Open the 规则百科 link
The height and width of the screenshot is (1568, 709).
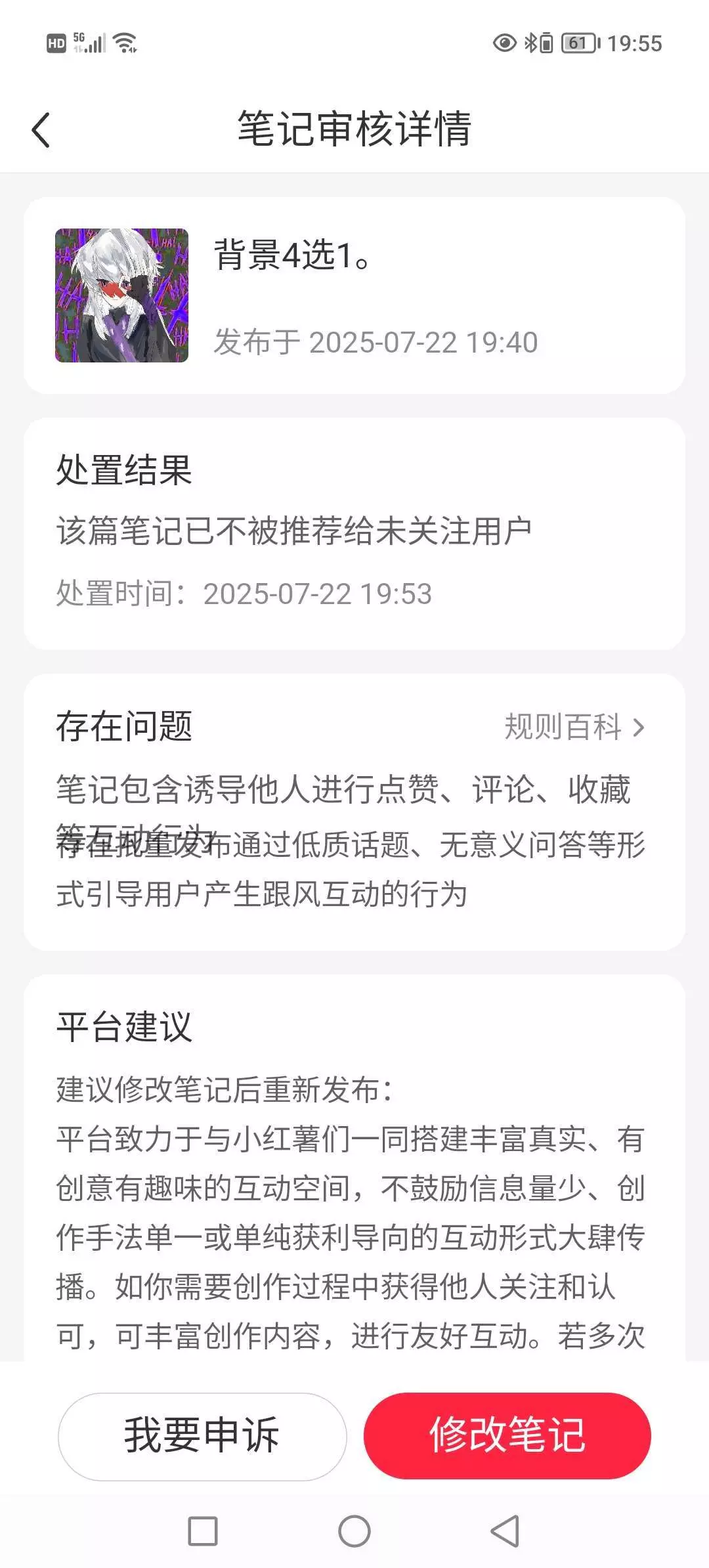coord(574,727)
